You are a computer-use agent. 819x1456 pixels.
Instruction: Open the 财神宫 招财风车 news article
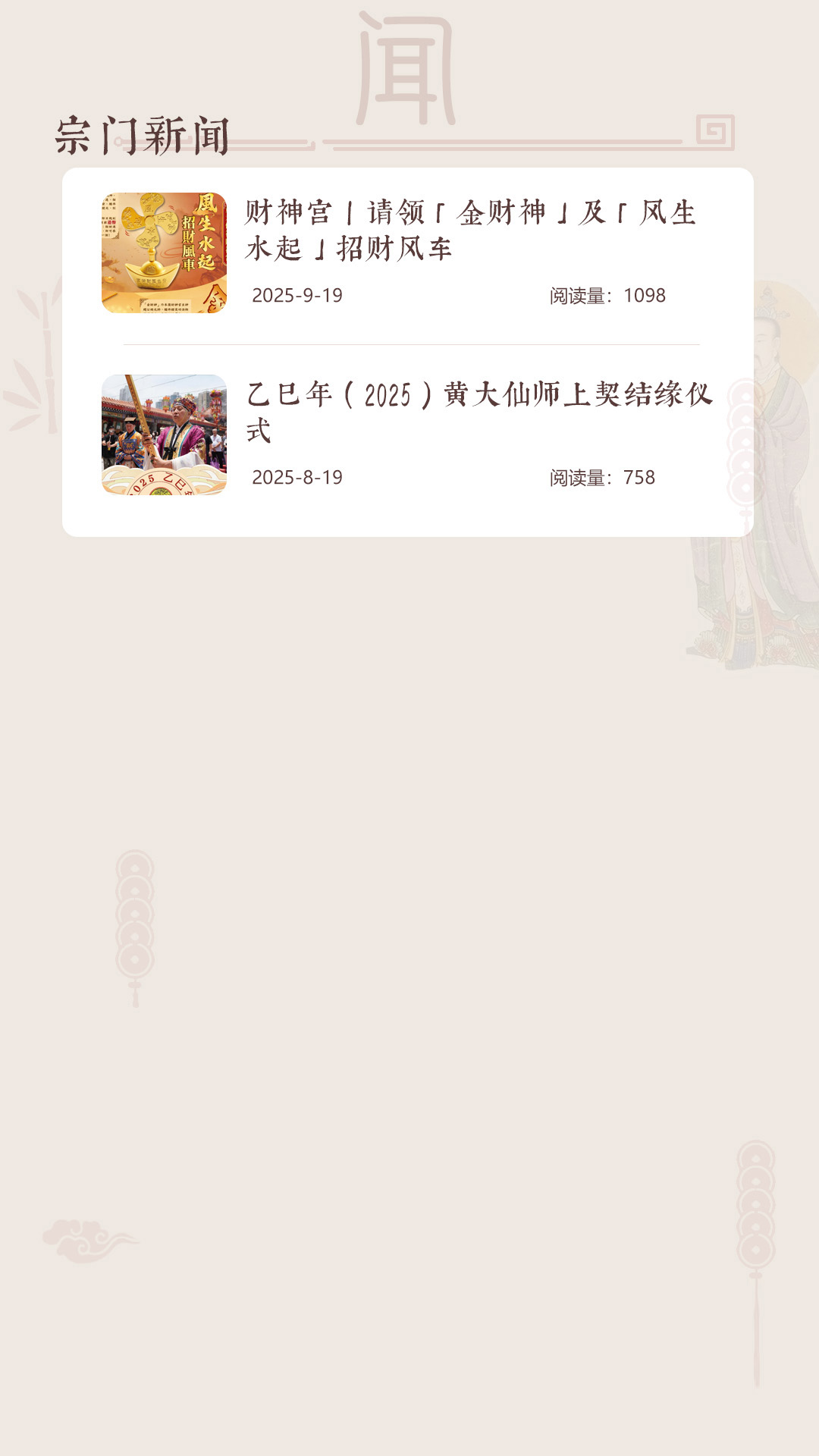point(470,231)
